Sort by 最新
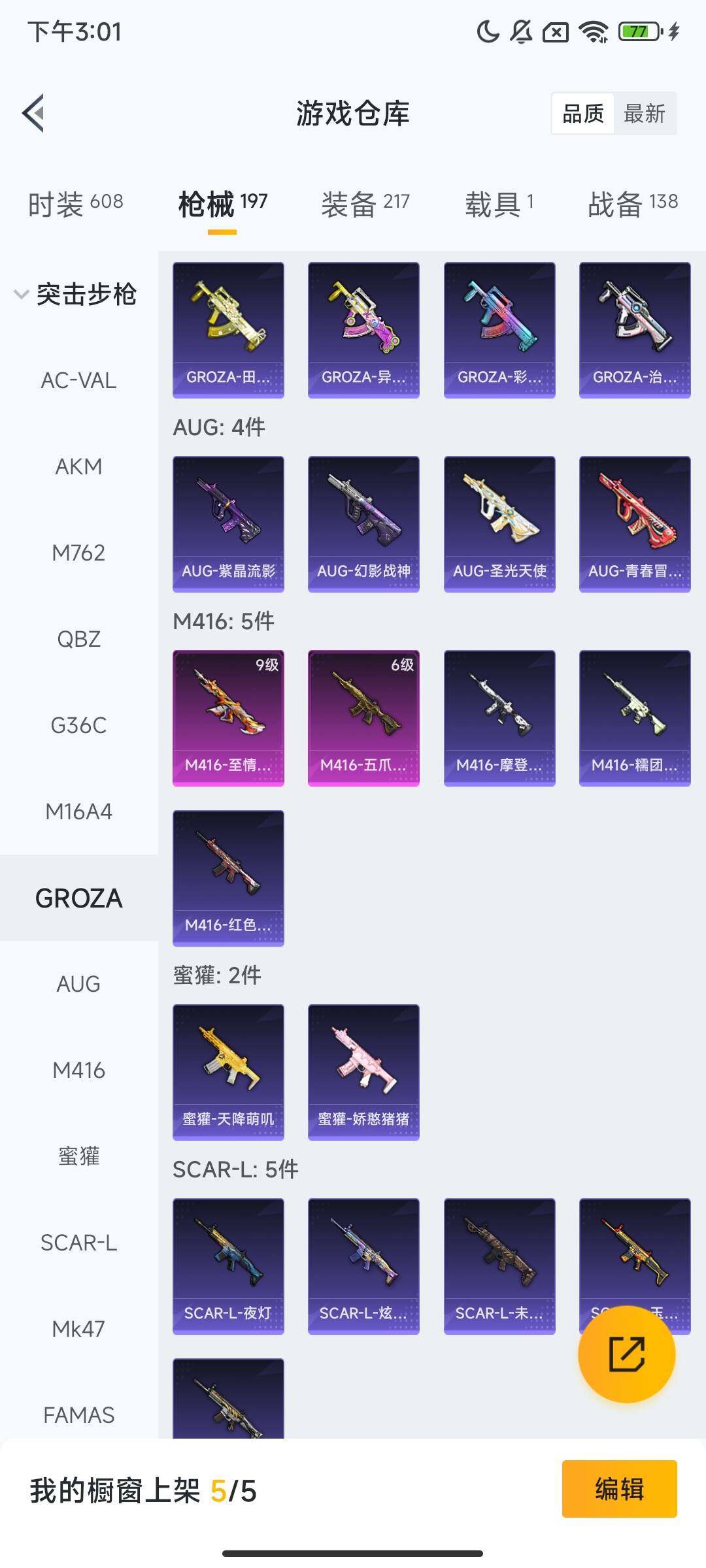 [x=644, y=114]
